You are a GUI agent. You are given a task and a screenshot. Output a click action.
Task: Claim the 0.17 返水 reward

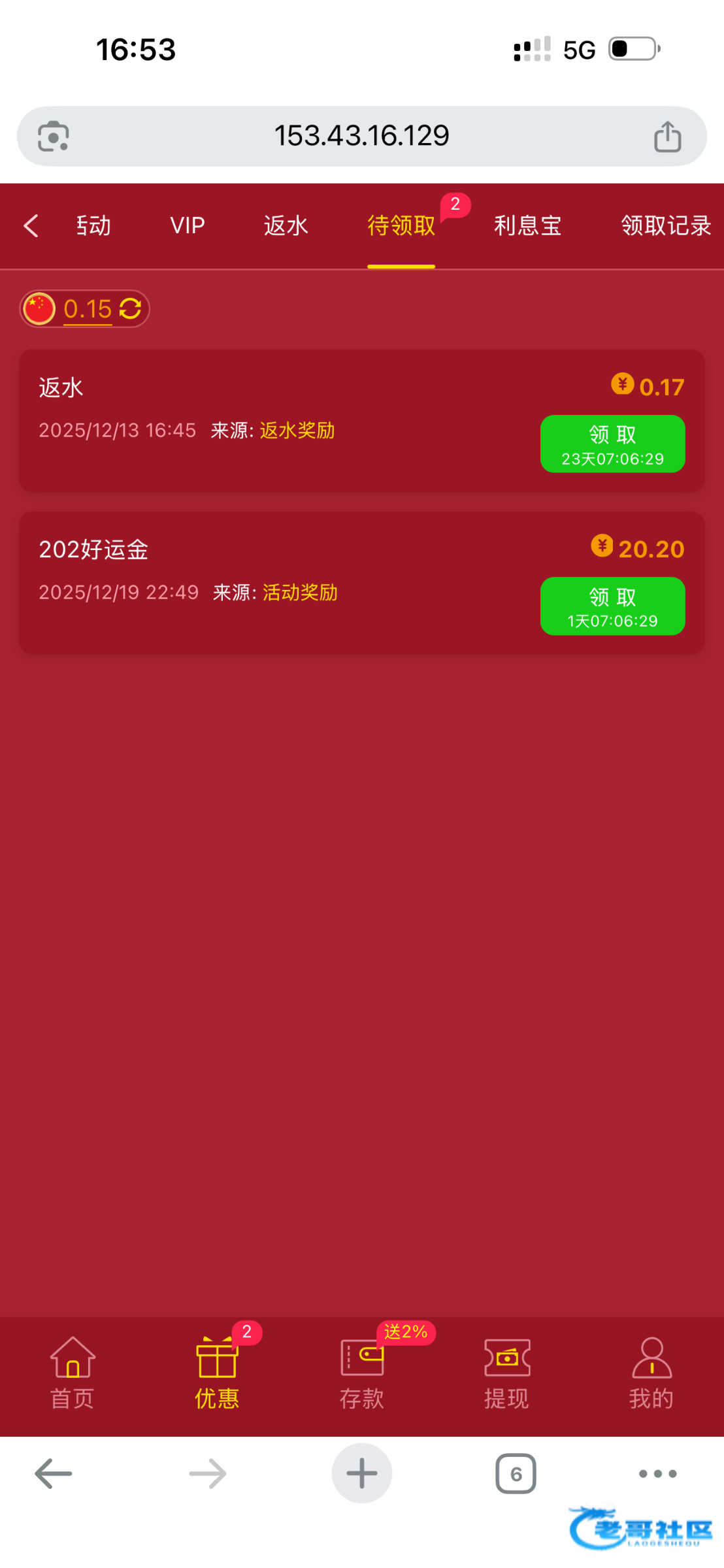pyautogui.click(x=612, y=444)
